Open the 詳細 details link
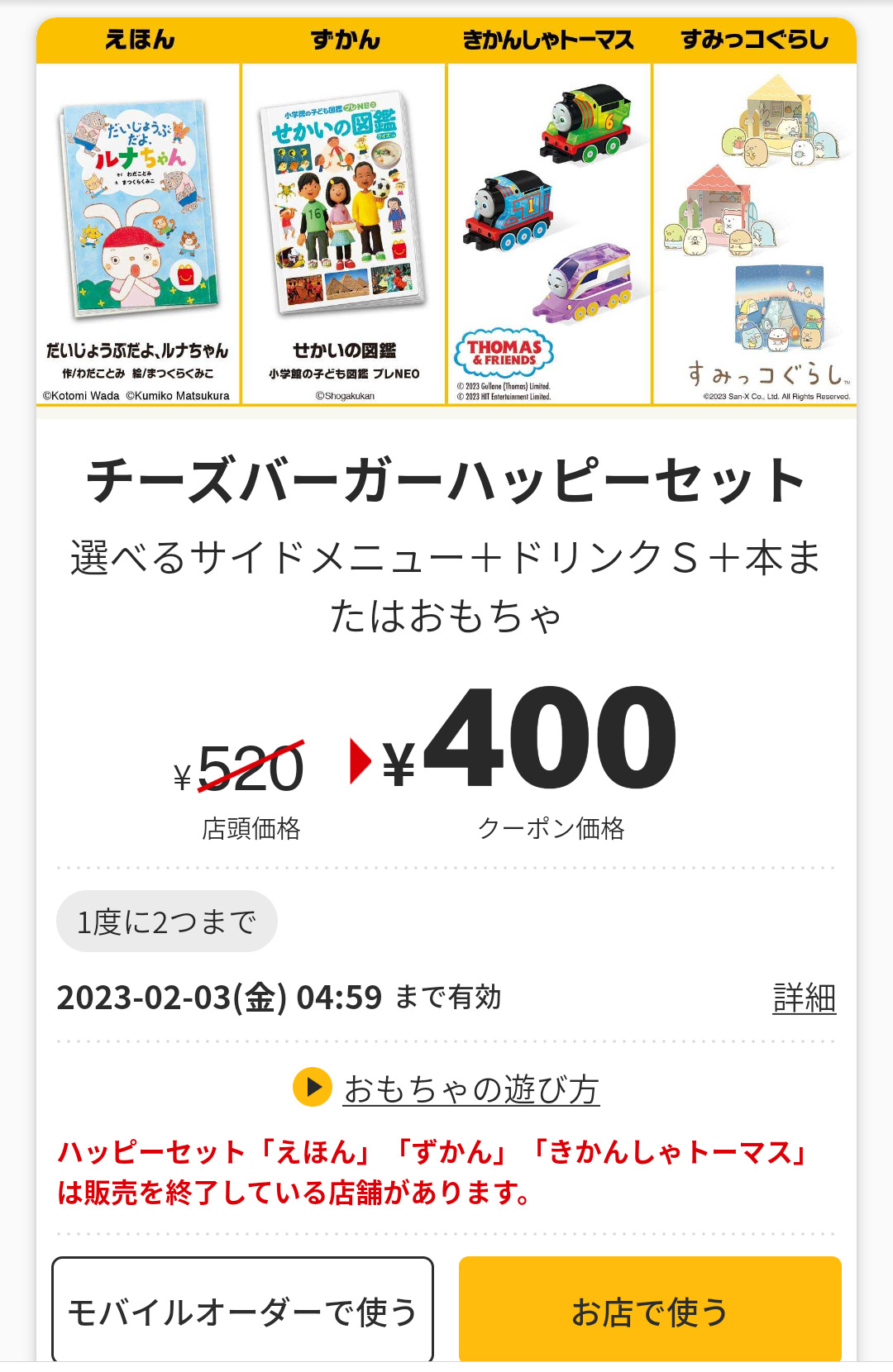Image resolution: width=893 pixels, height=1372 pixels. (x=804, y=998)
